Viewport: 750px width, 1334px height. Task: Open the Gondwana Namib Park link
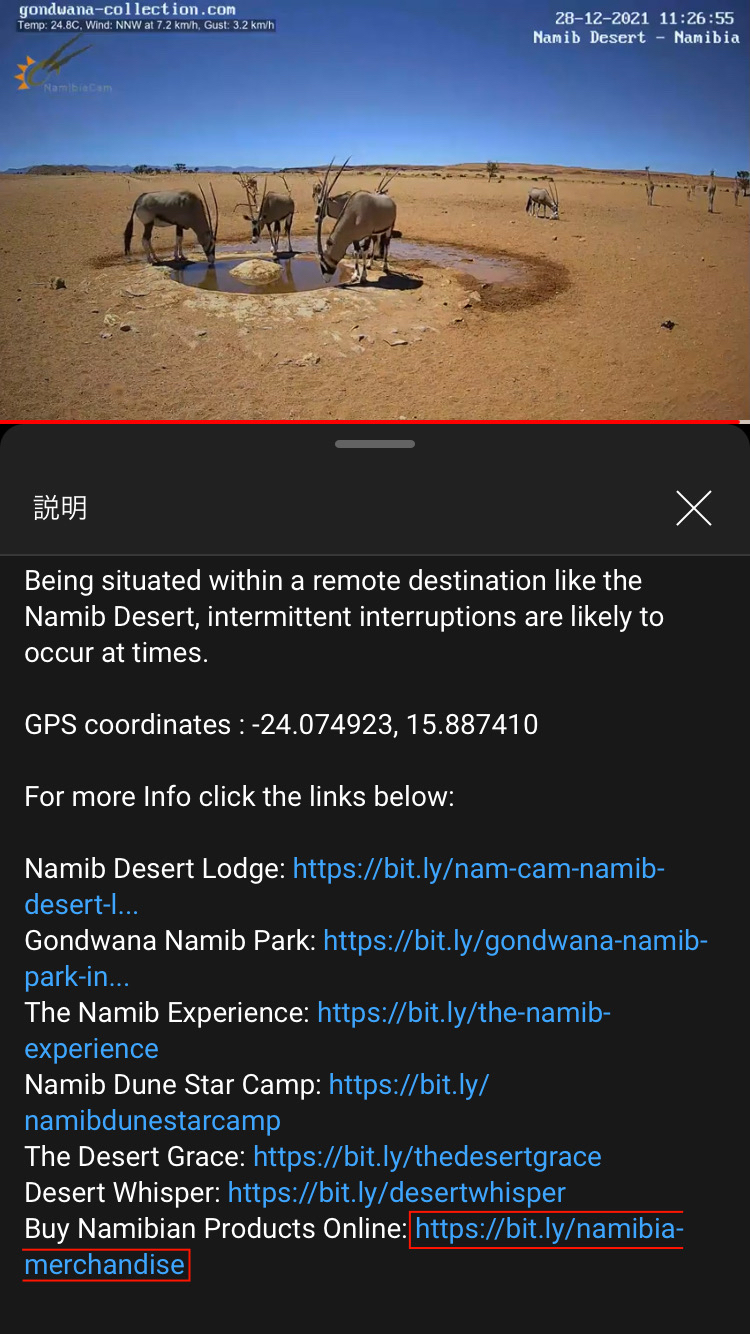click(514, 941)
